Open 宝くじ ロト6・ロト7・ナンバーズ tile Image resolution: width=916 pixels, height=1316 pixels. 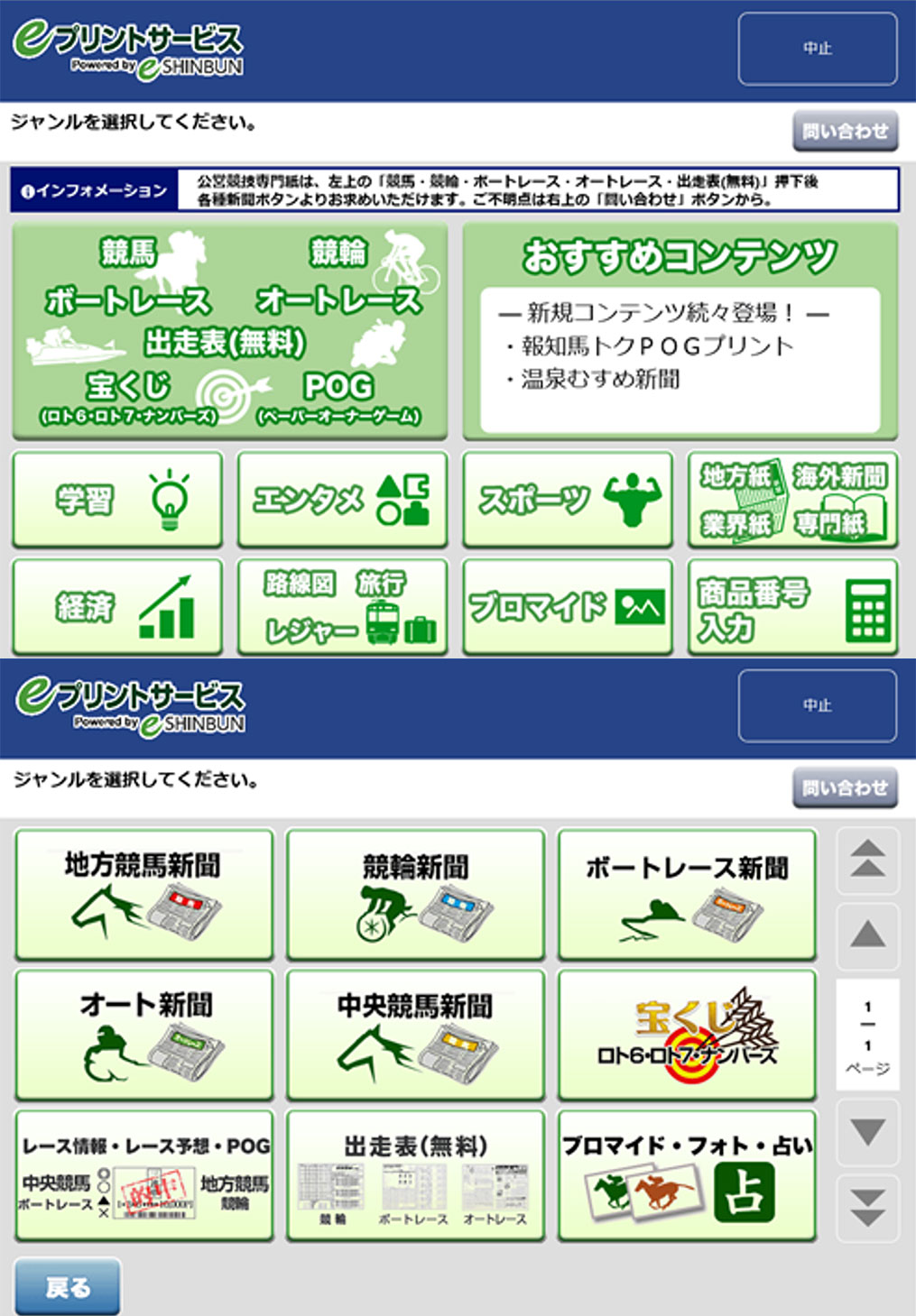tap(687, 1035)
